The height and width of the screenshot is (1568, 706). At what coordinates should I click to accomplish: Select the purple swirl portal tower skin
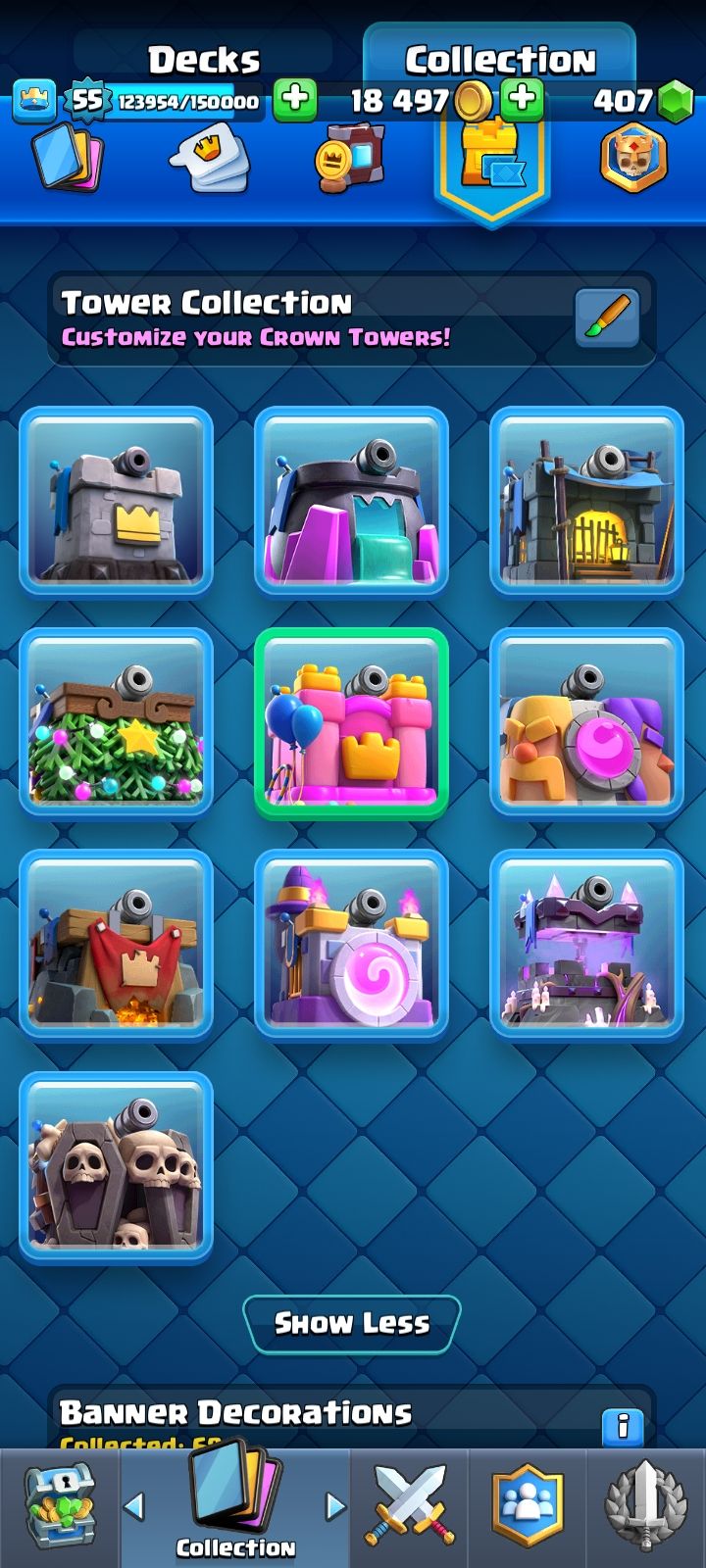pos(351,944)
